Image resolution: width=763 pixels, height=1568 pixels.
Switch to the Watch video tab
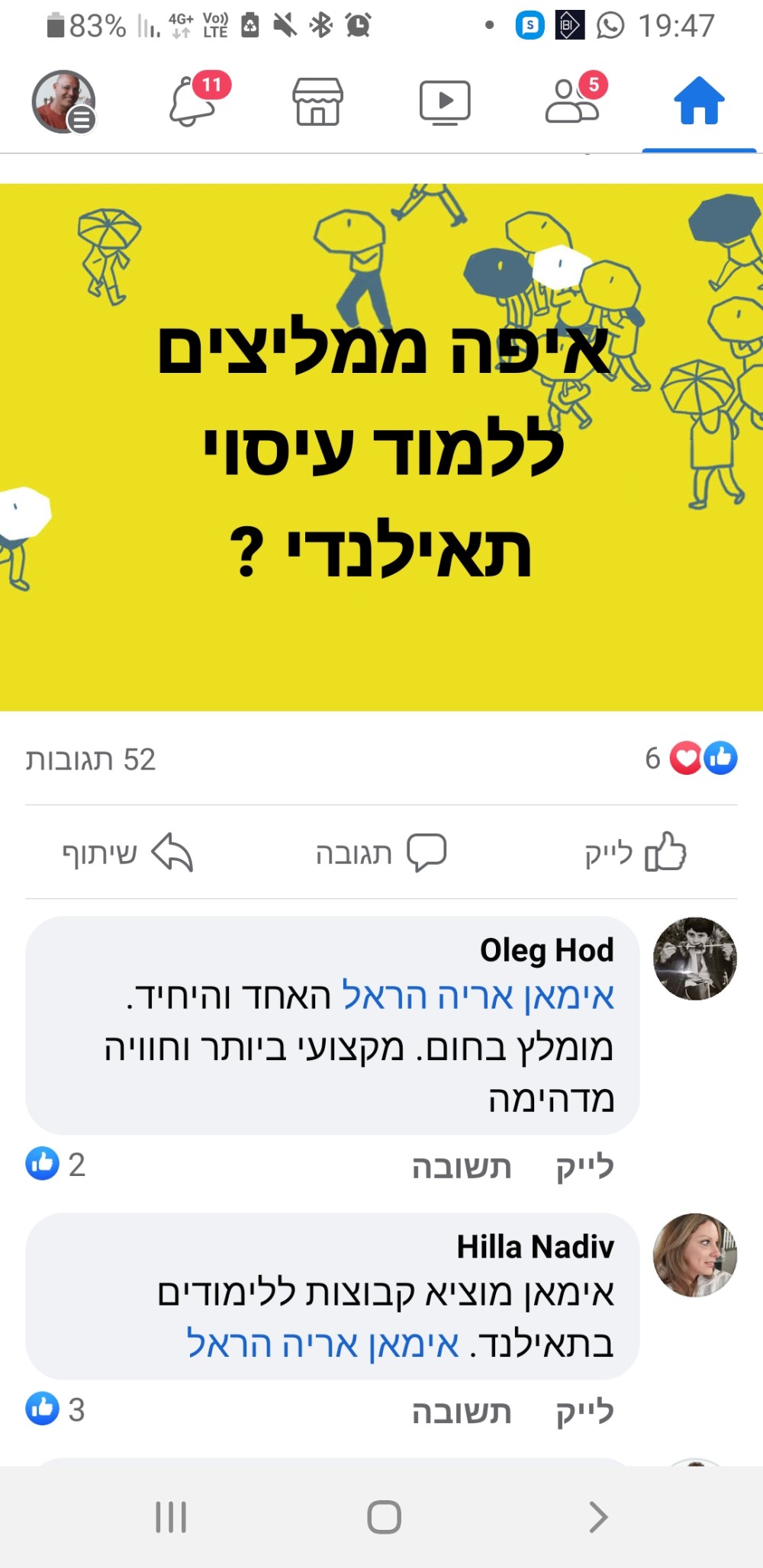445,101
